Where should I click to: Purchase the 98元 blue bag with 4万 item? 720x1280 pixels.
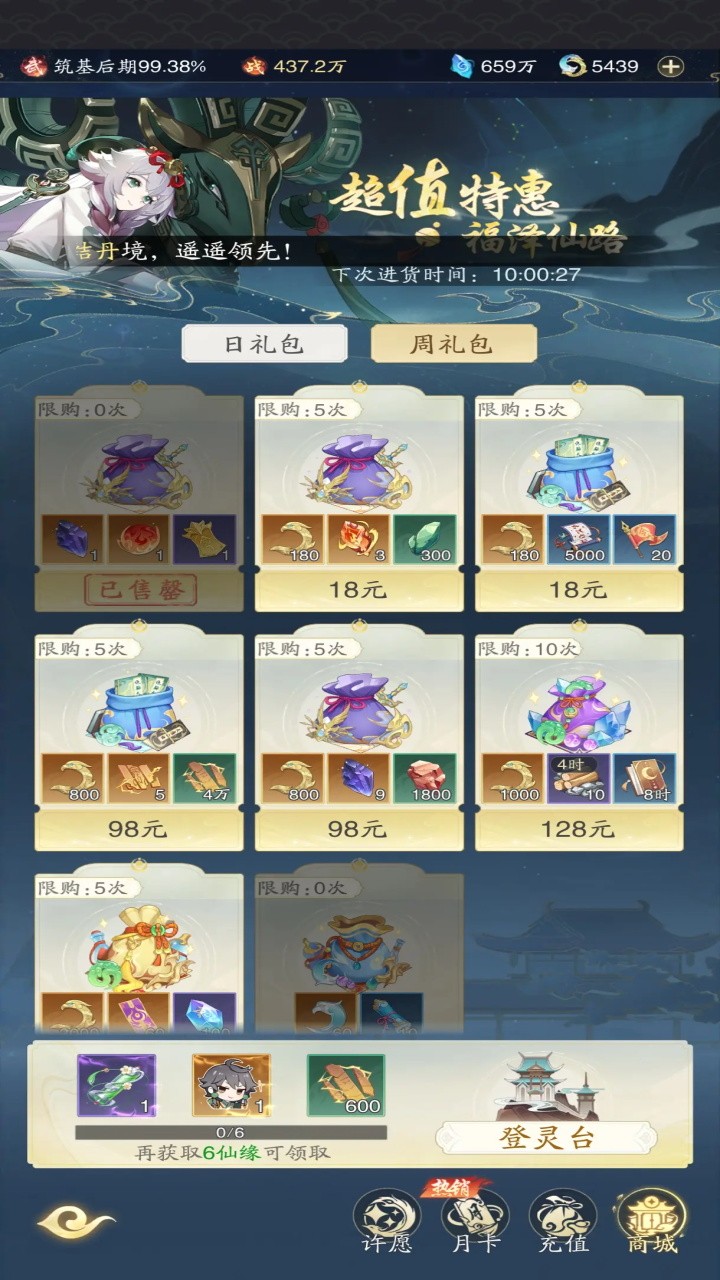138,829
